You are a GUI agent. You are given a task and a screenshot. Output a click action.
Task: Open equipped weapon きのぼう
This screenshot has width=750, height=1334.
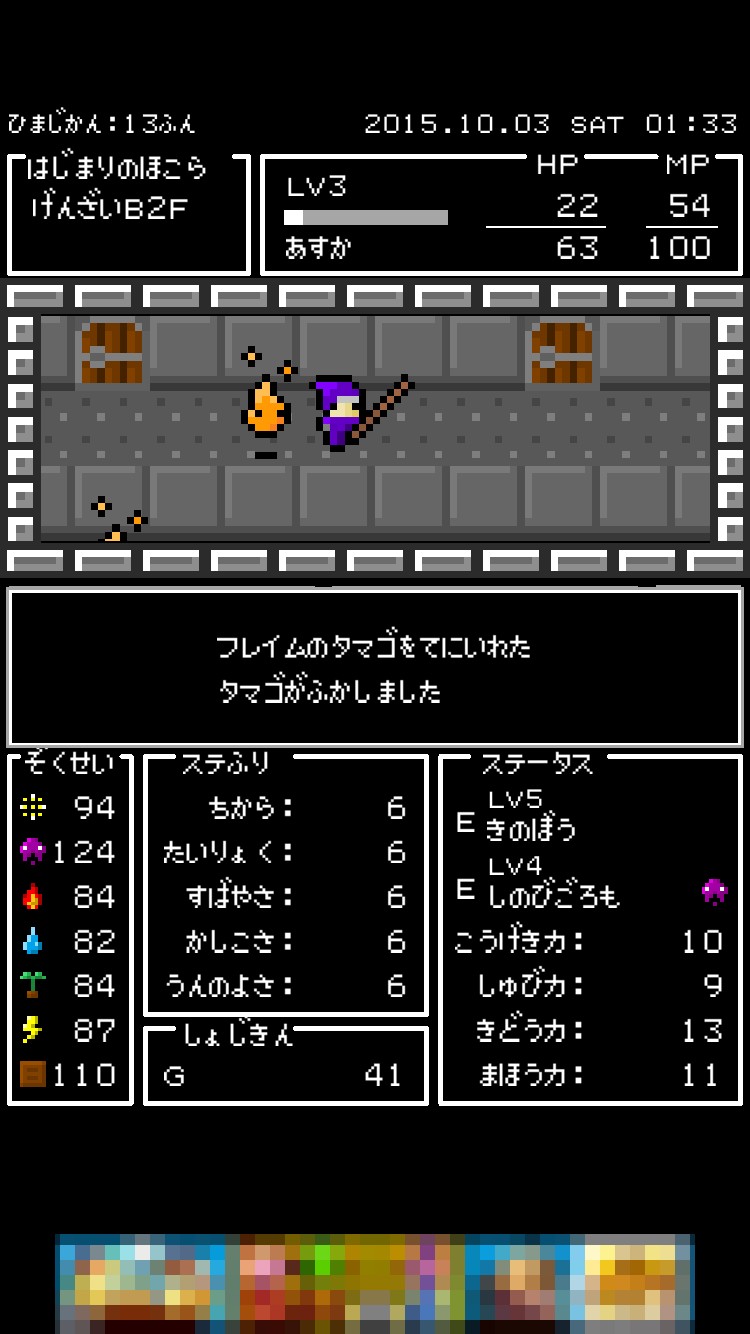(545, 816)
